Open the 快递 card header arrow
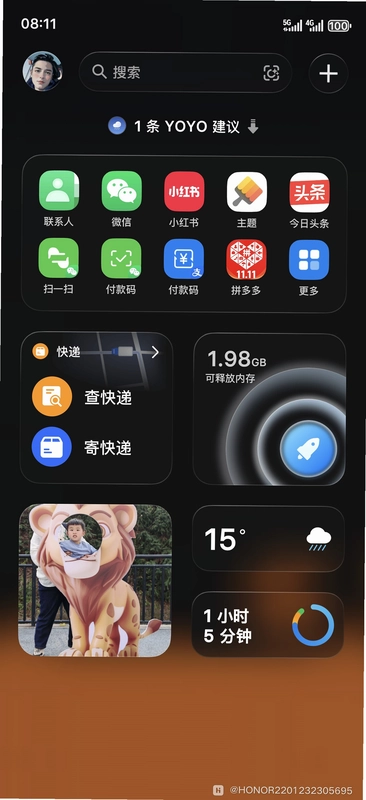Image resolution: width=366 pixels, height=800 pixels. pos(155,352)
